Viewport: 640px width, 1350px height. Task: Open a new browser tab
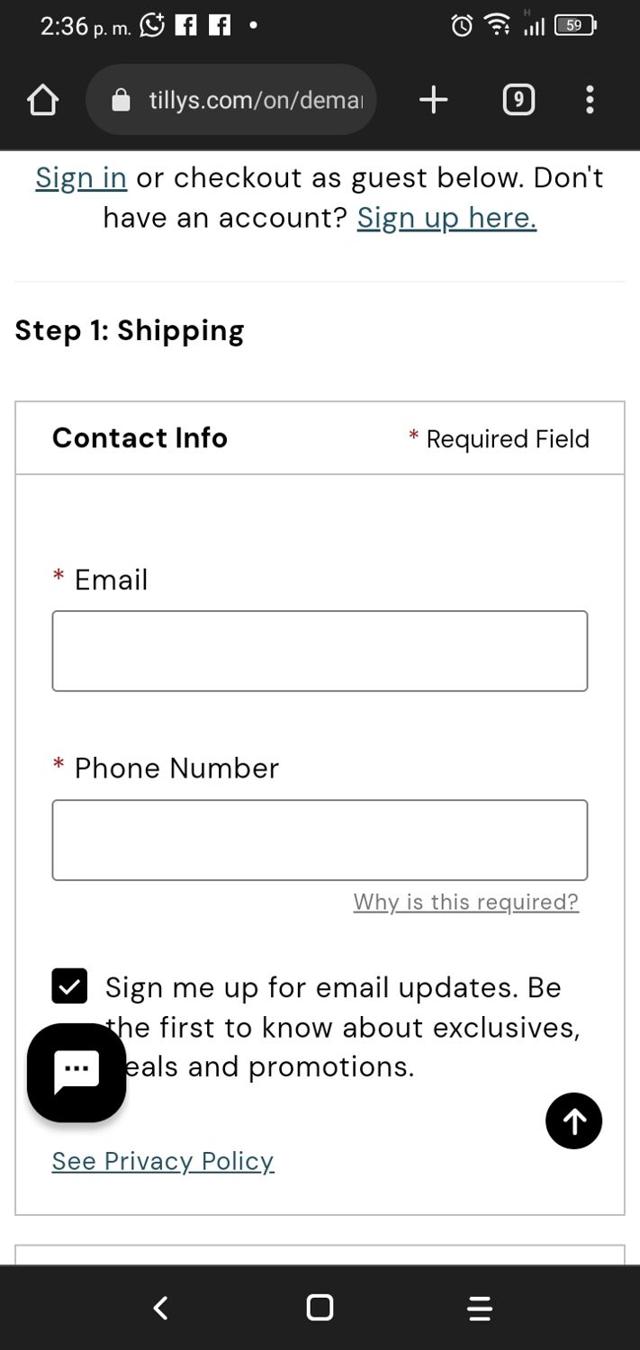pos(433,100)
